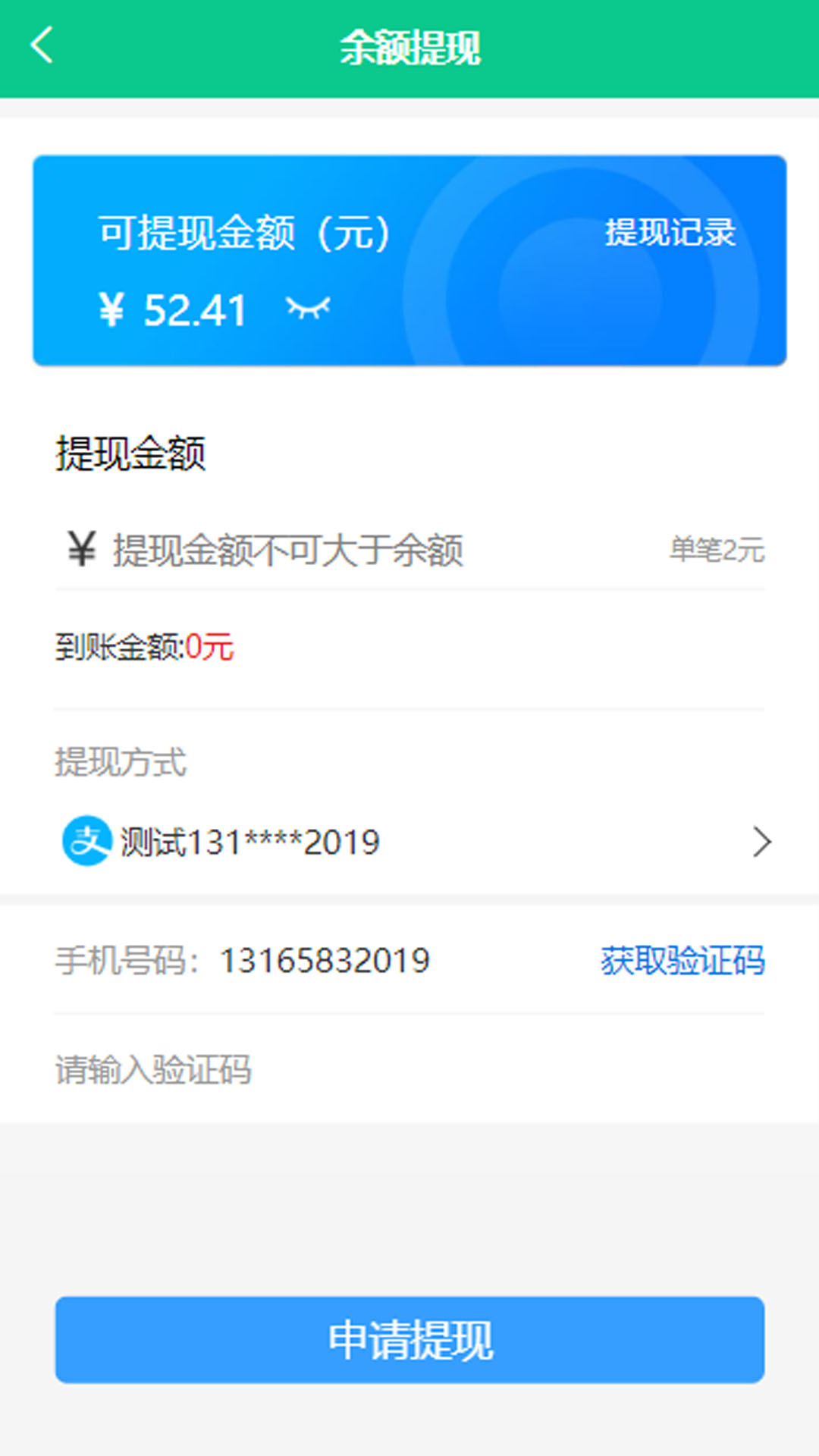Expand the payment method chevron

pyautogui.click(x=761, y=842)
